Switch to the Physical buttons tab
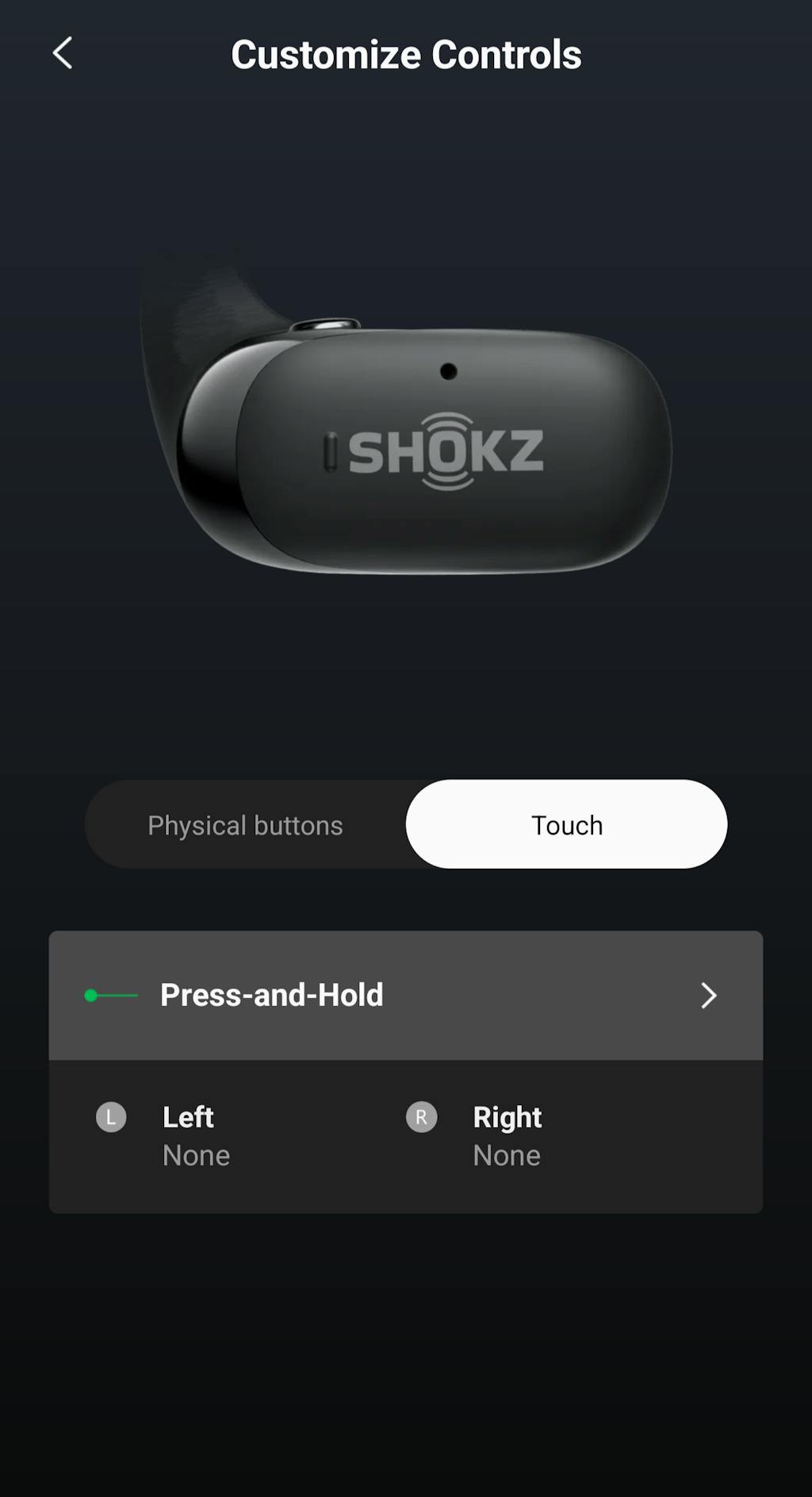The image size is (812, 1497). point(245,825)
